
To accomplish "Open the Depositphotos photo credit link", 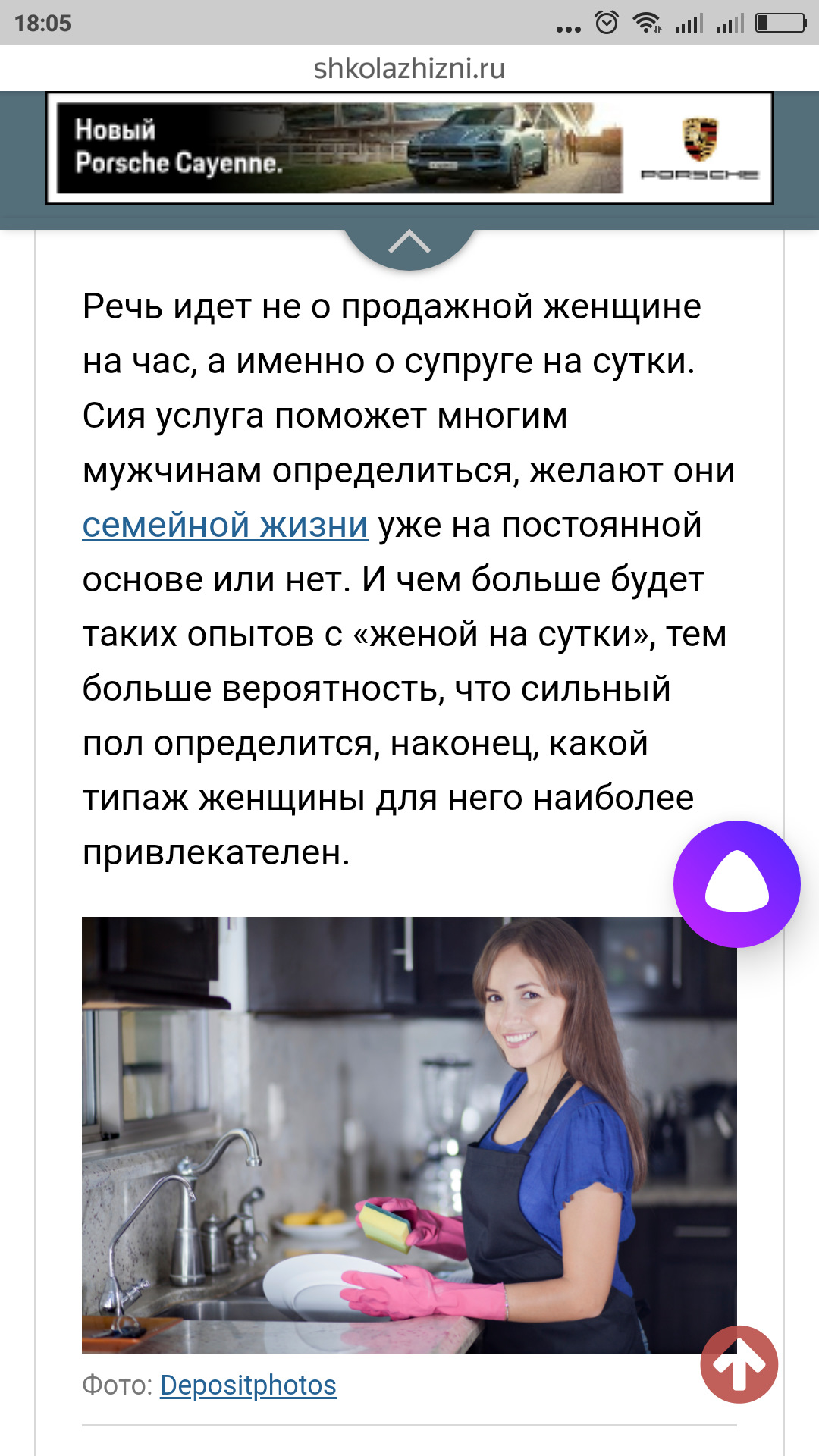I will tap(248, 1385).
